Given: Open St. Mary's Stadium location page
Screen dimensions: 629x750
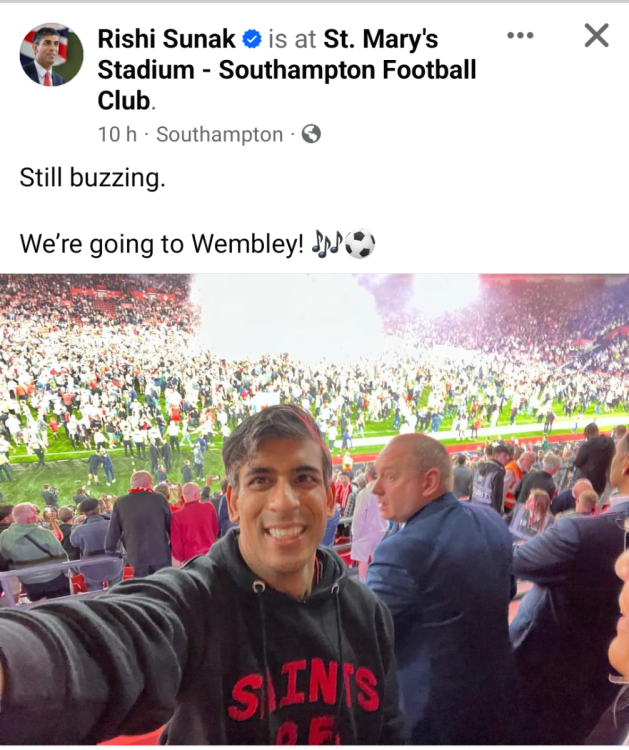Looking at the screenshot, I should pos(287,70).
